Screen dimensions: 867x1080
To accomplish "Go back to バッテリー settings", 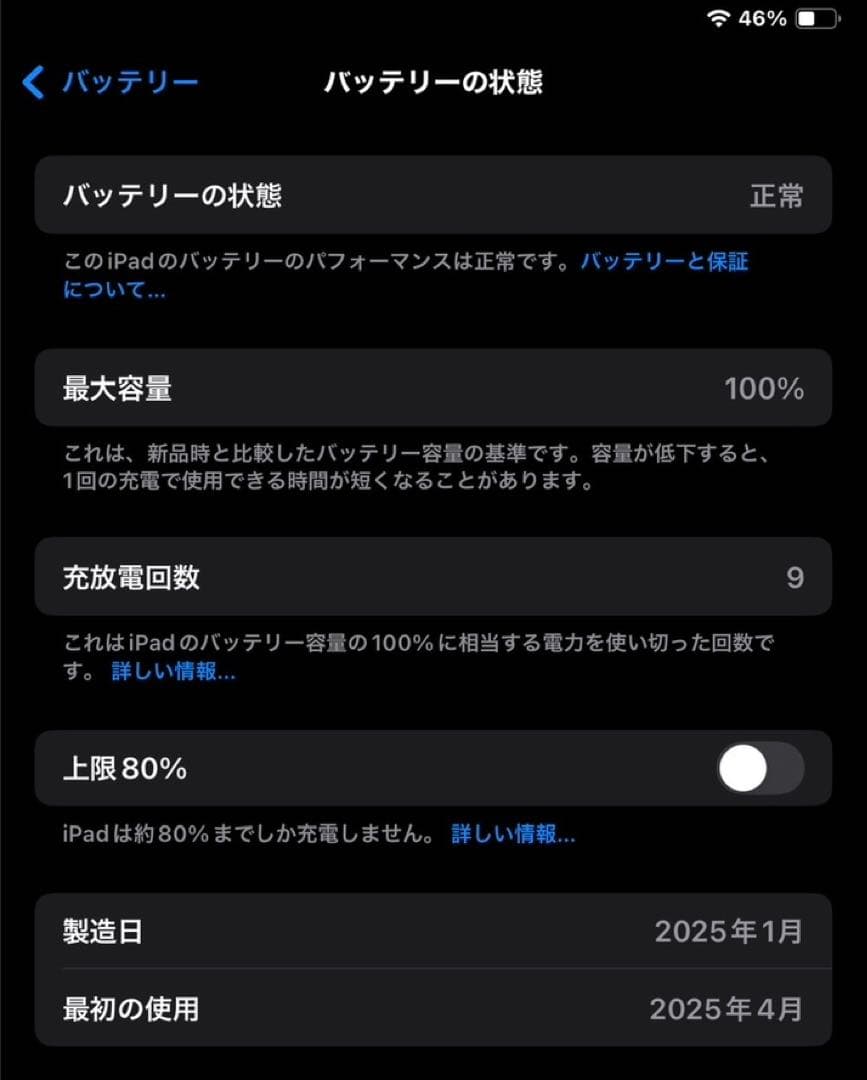I will [x=117, y=83].
